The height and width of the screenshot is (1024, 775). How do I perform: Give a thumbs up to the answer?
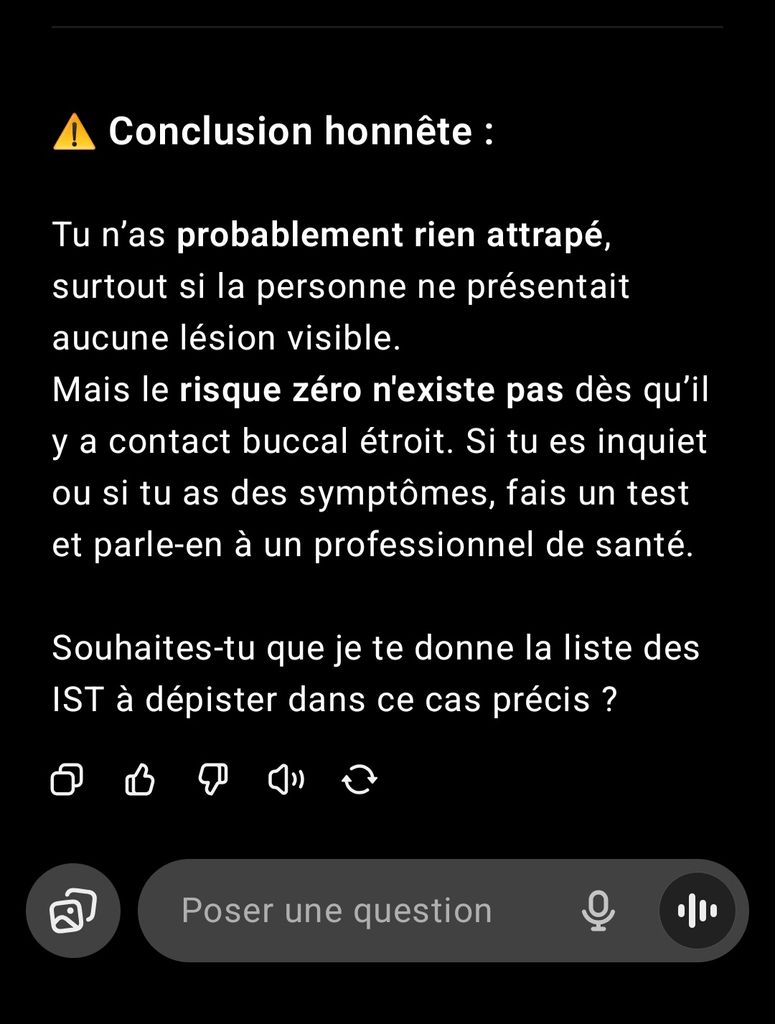(x=139, y=779)
